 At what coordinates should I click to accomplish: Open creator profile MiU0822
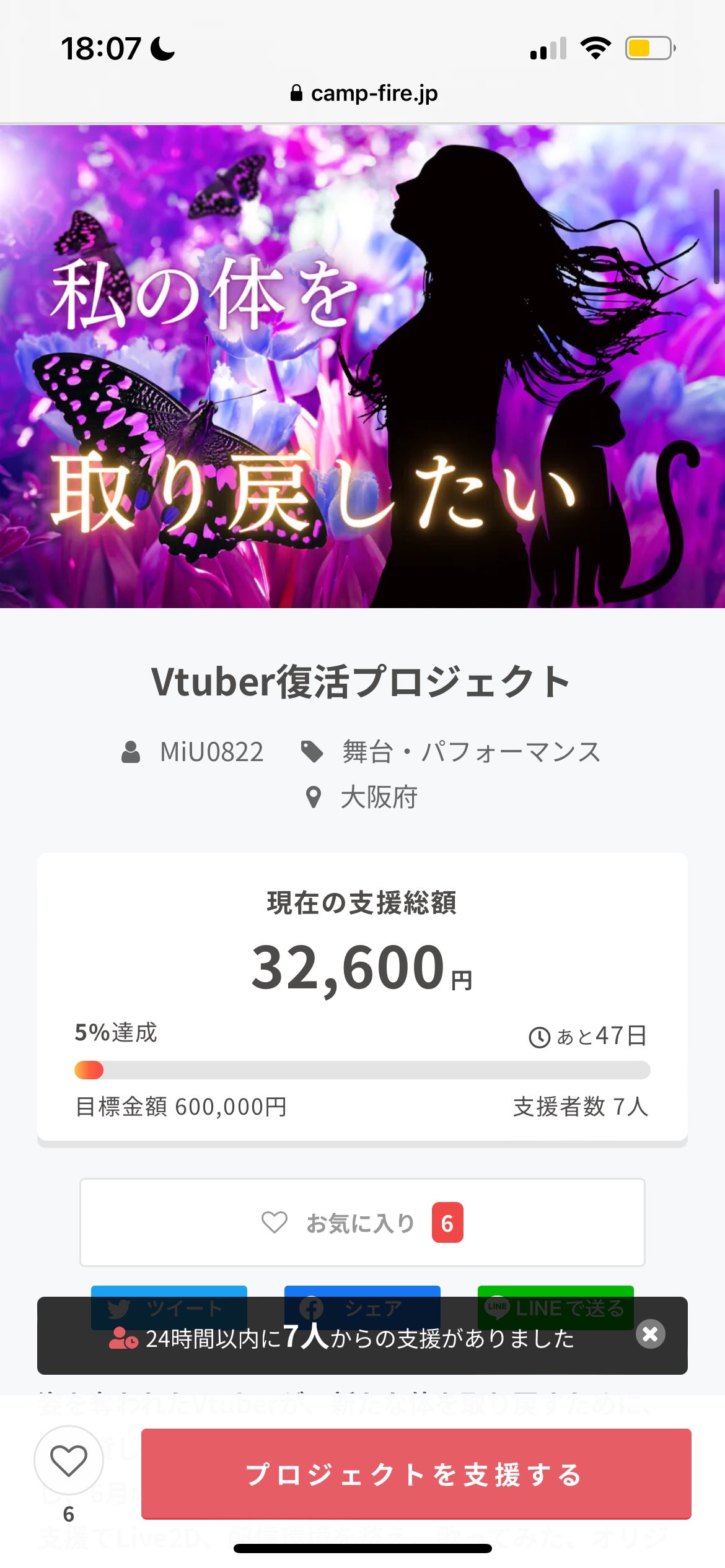[211, 752]
